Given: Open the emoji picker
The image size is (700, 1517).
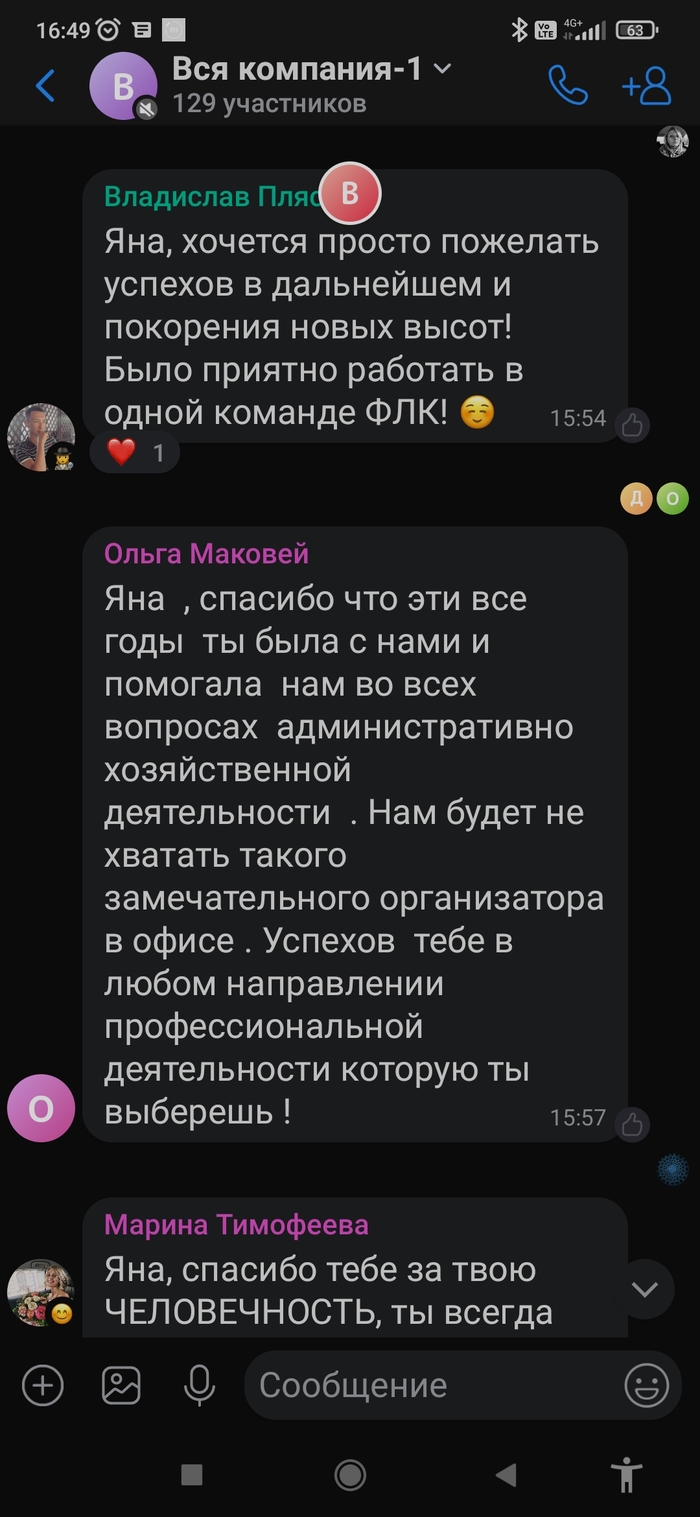Looking at the screenshot, I should click(x=647, y=1386).
